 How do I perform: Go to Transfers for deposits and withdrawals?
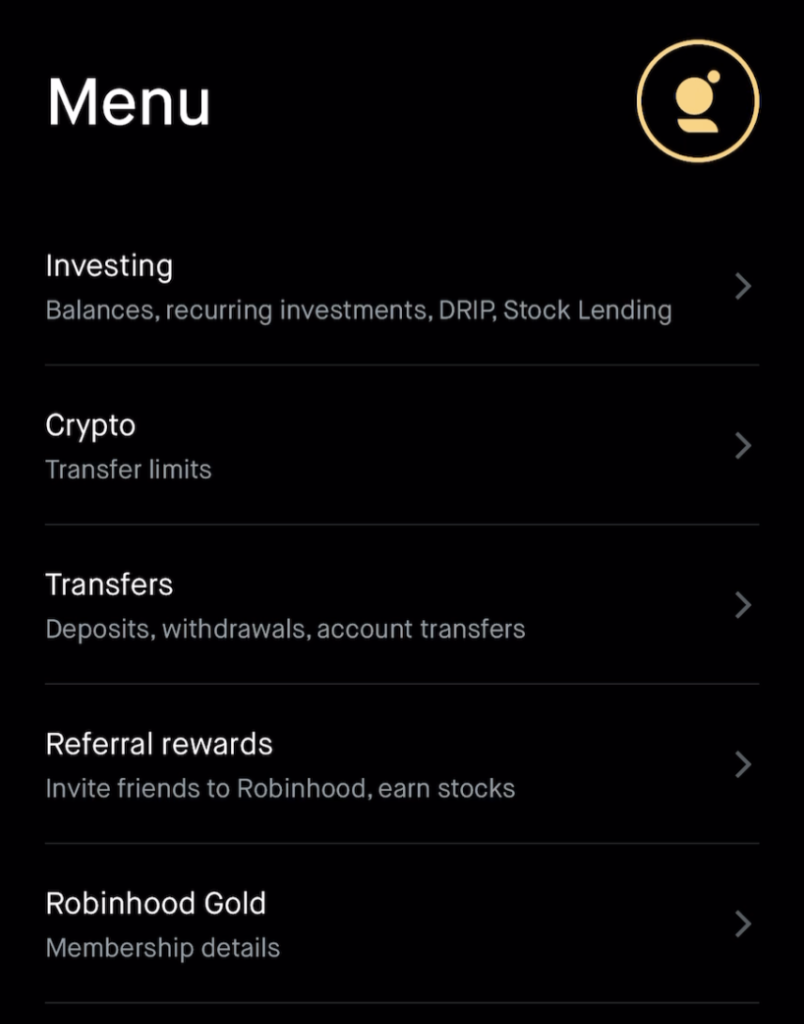[400, 605]
